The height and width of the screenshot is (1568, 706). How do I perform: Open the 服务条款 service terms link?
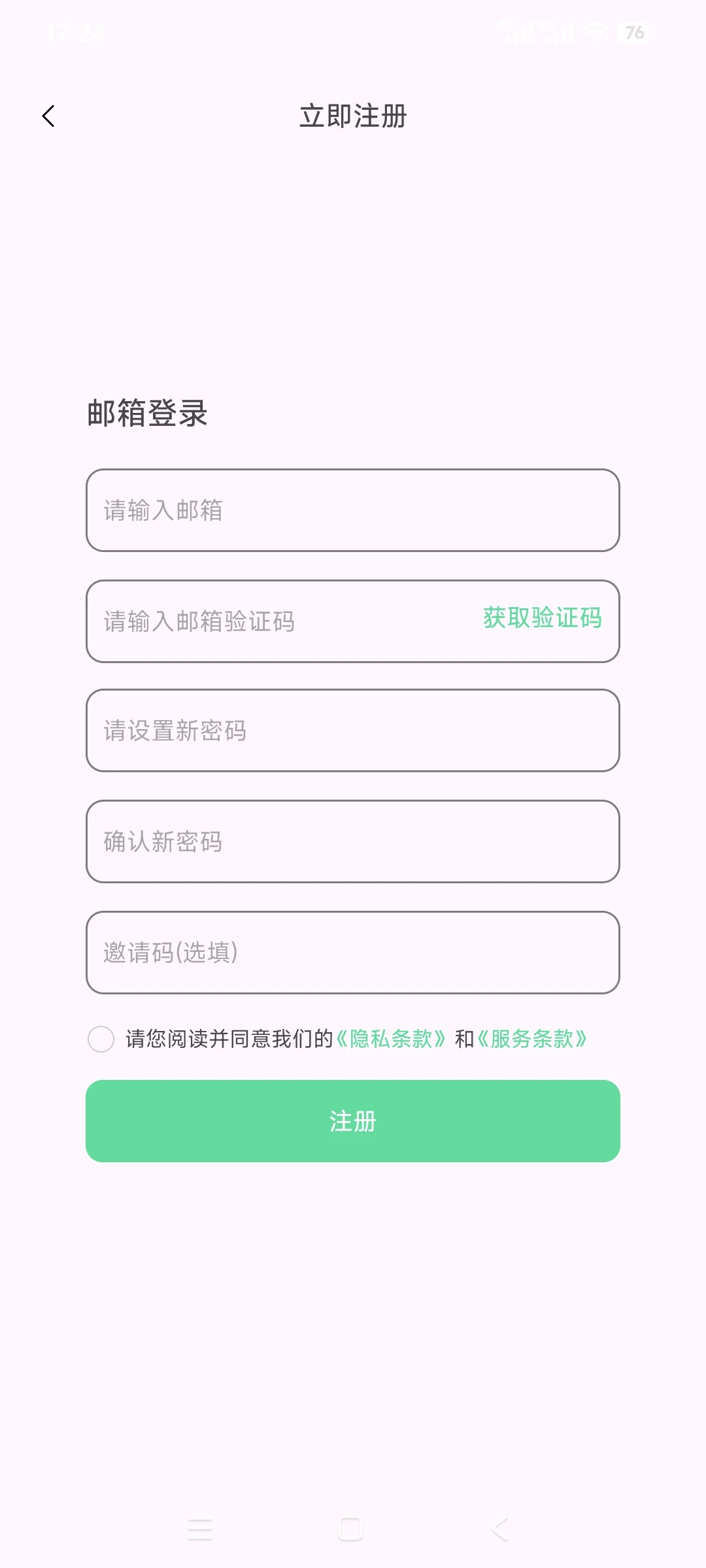pos(531,1039)
